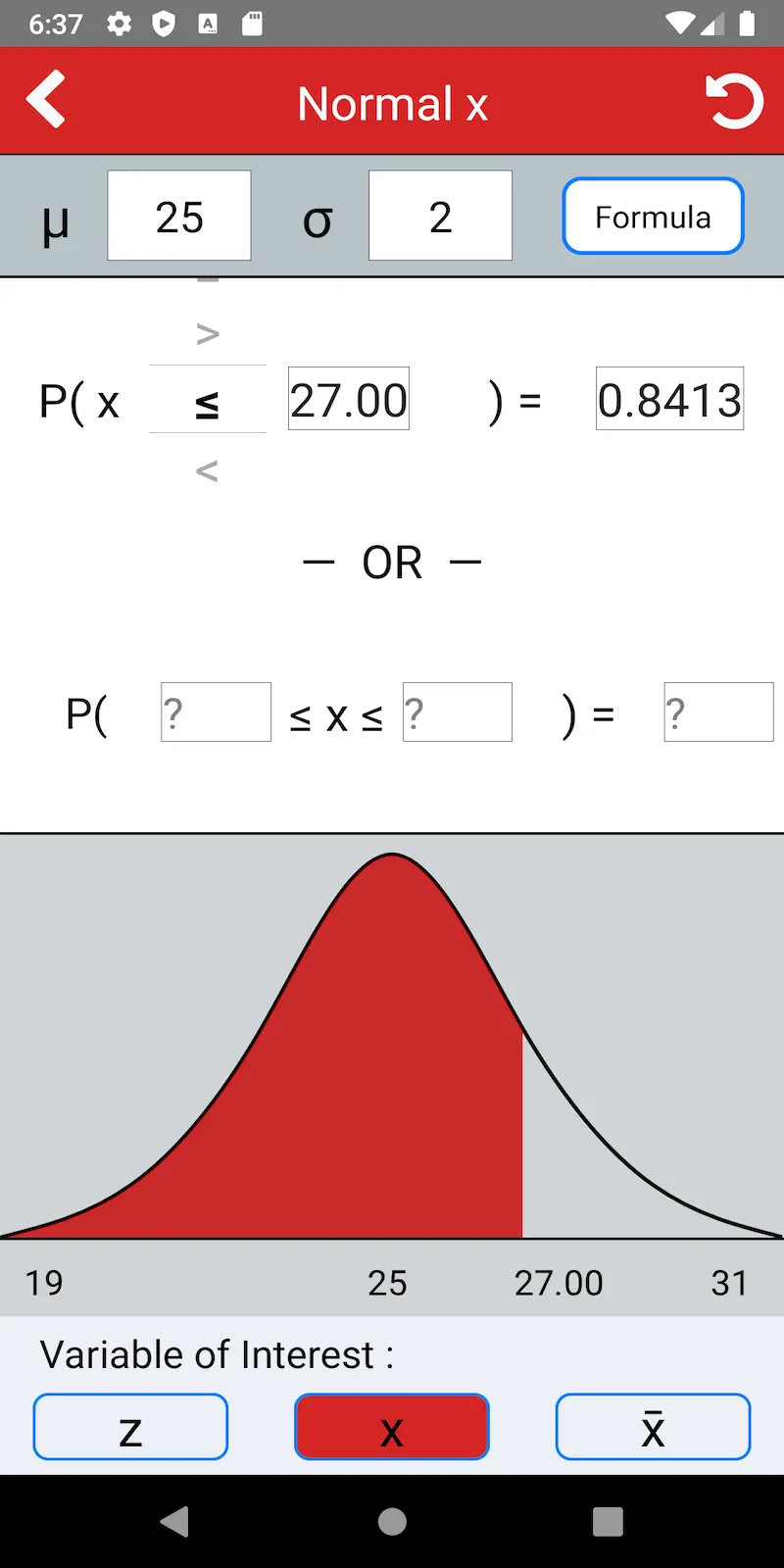Tap the reset icon to clear values

point(734,100)
